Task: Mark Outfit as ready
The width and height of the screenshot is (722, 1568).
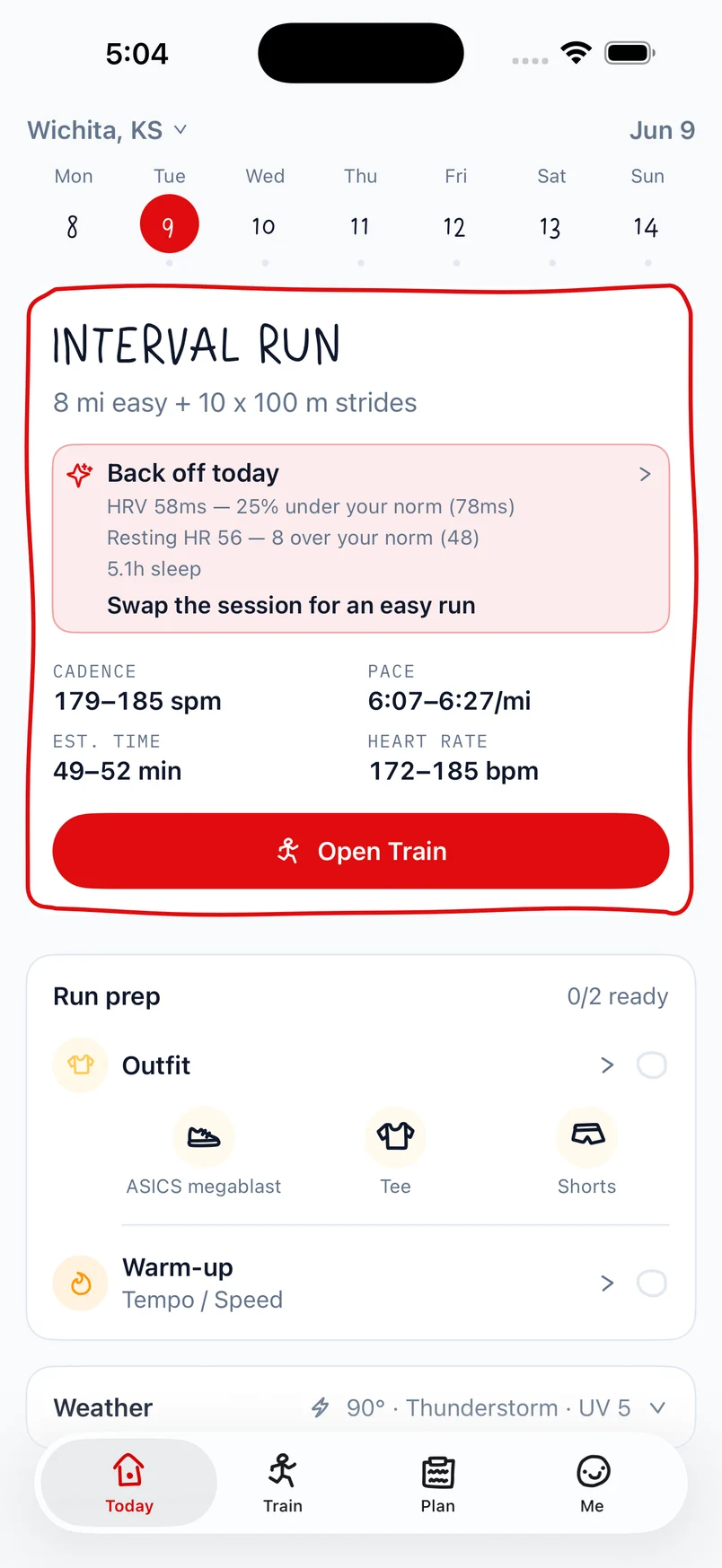Action: point(652,1065)
